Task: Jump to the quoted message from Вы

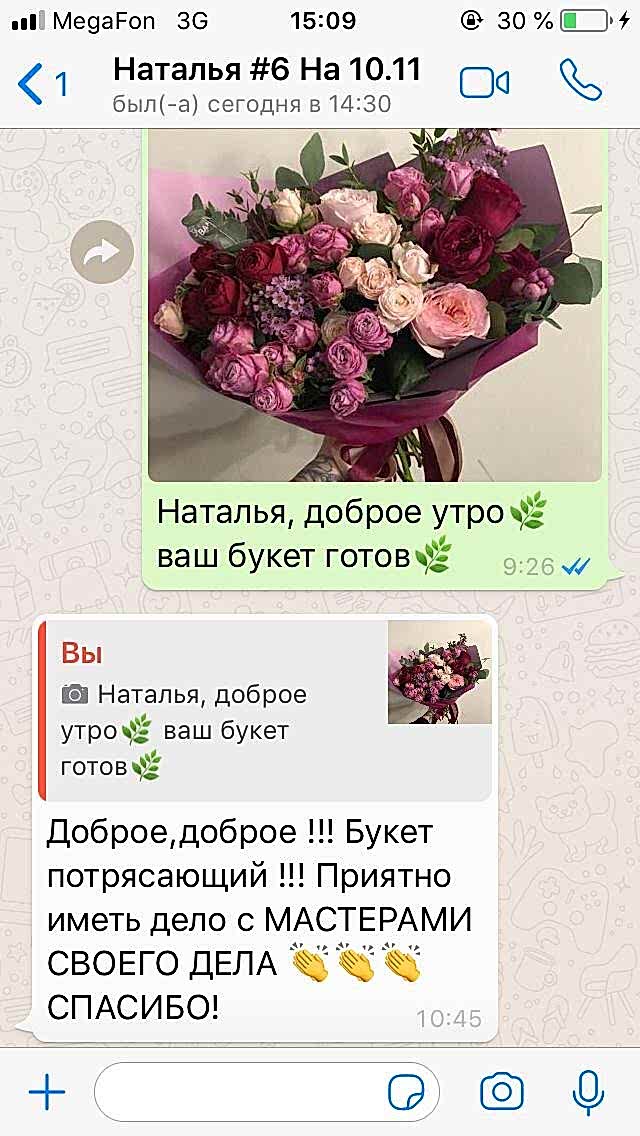Action: (265, 710)
